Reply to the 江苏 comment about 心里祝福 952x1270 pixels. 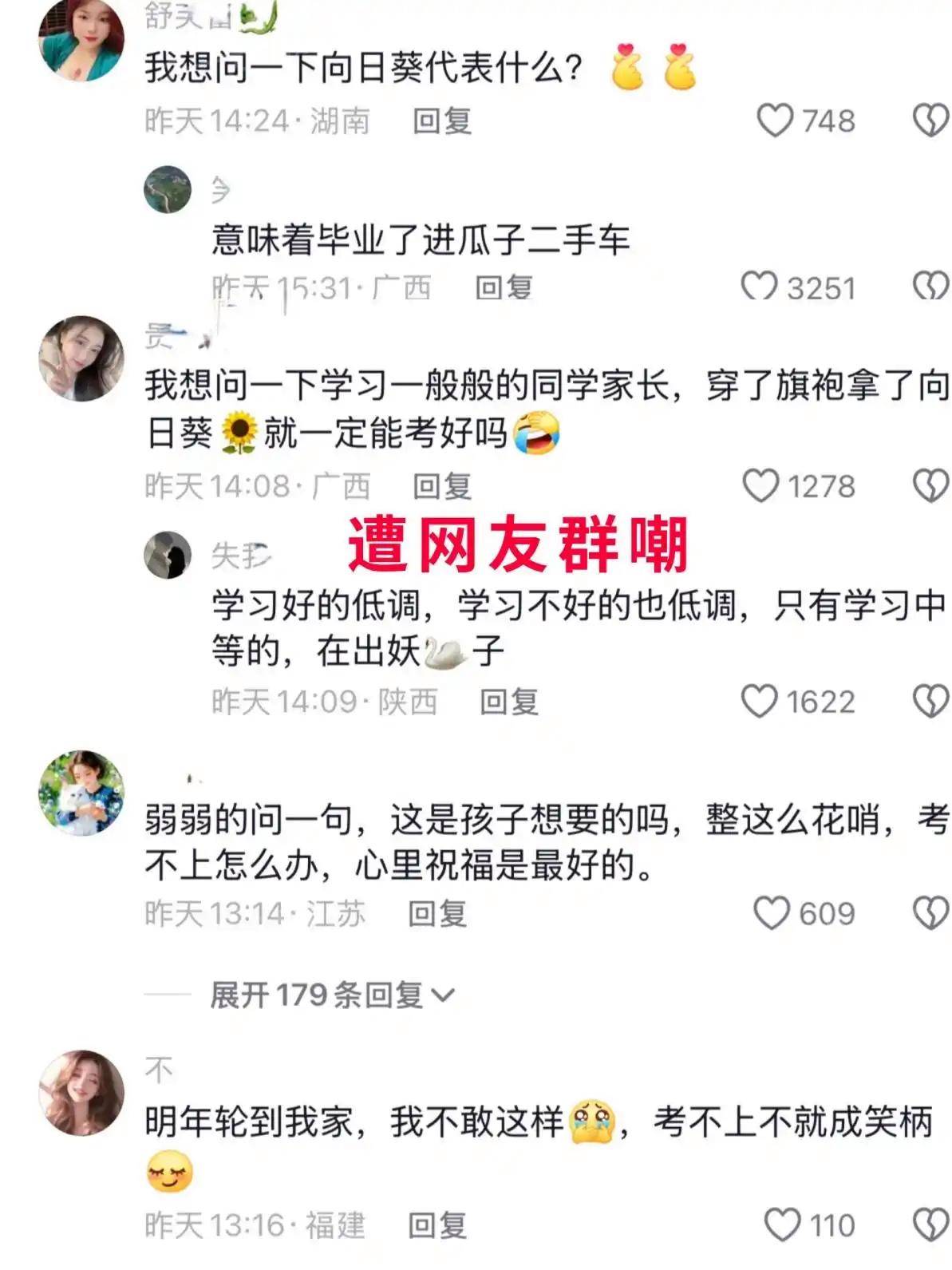coord(437,913)
